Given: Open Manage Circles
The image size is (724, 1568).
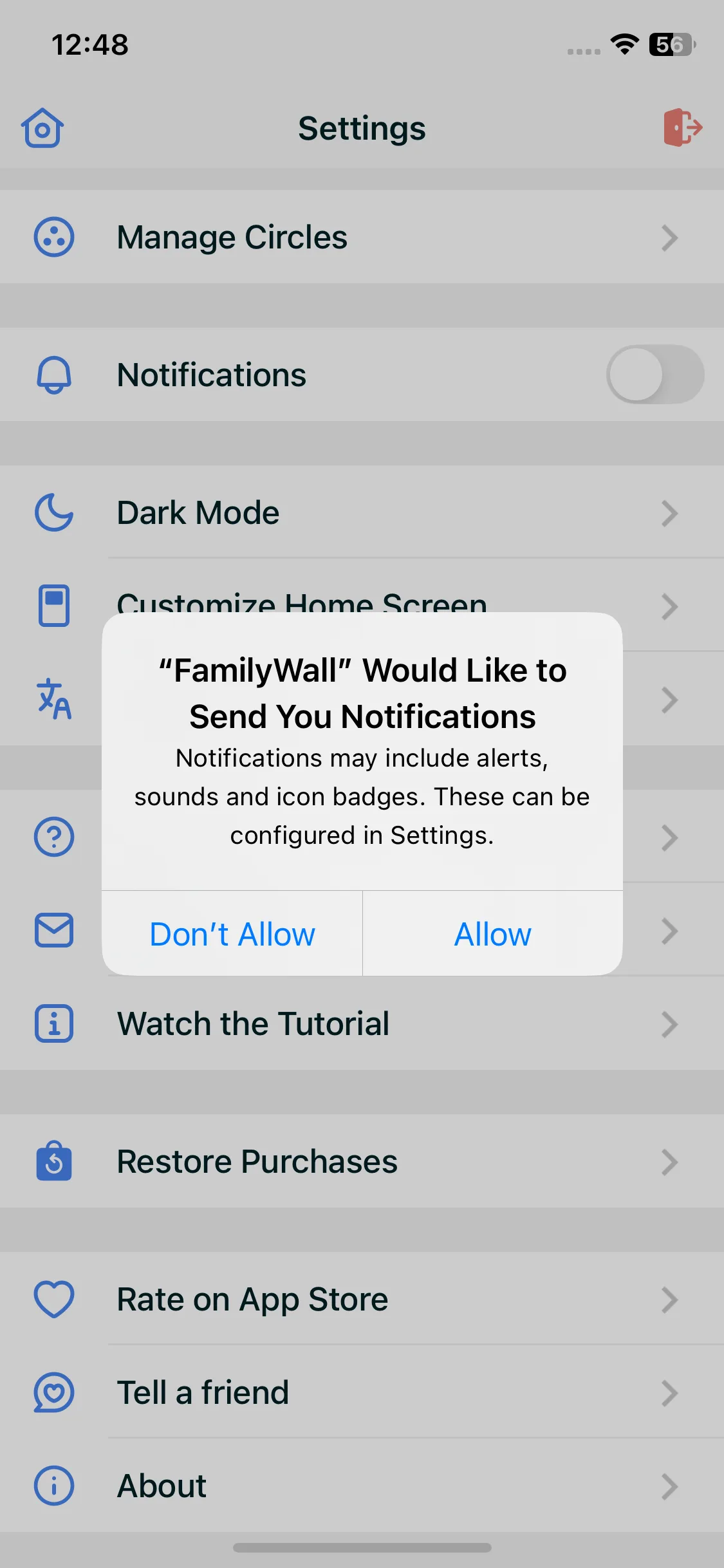Looking at the screenshot, I should pyautogui.click(x=362, y=237).
